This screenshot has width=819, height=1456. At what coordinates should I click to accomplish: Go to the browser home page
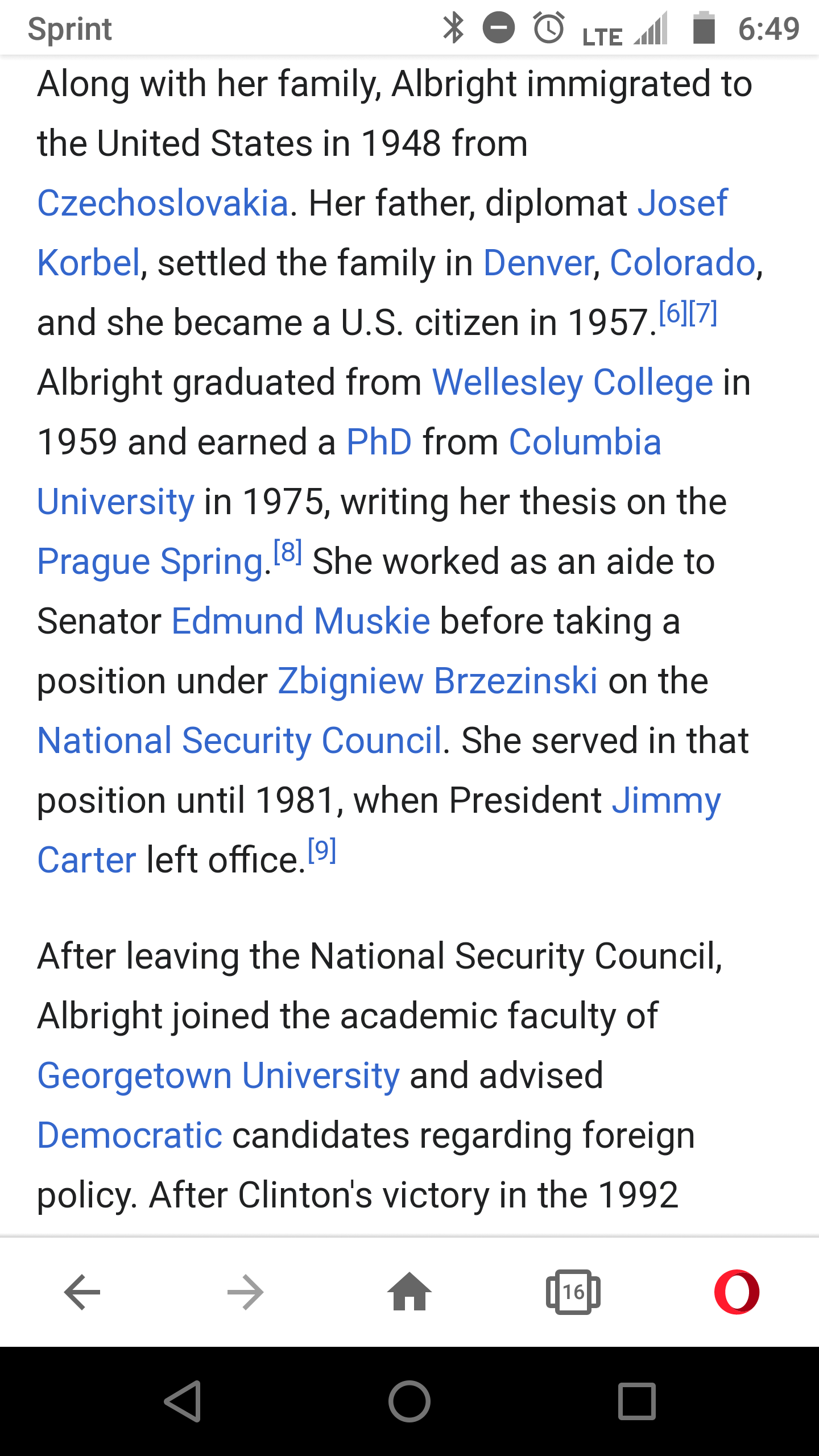(x=409, y=1292)
